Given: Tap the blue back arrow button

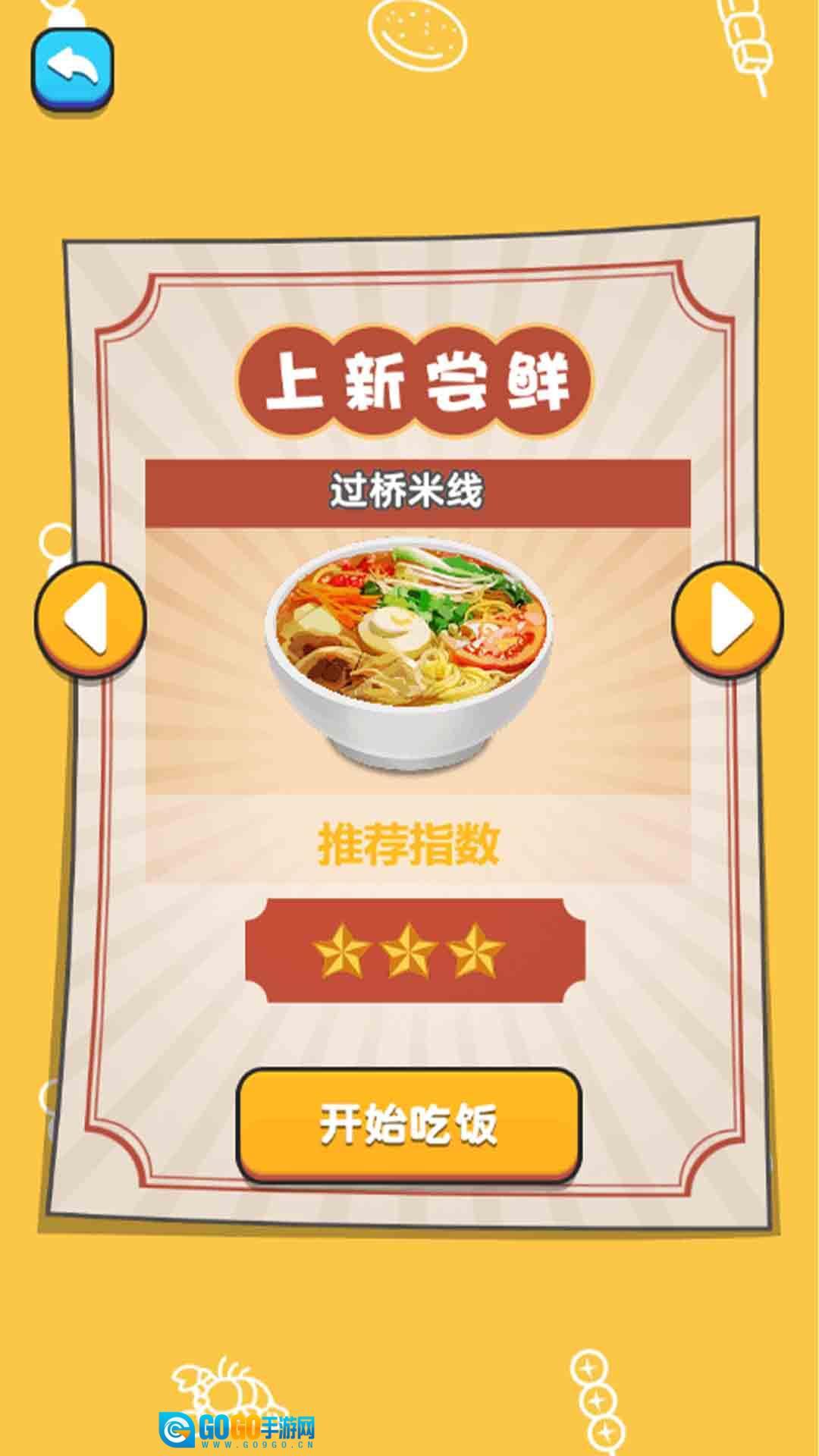Looking at the screenshot, I should point(72,70).
